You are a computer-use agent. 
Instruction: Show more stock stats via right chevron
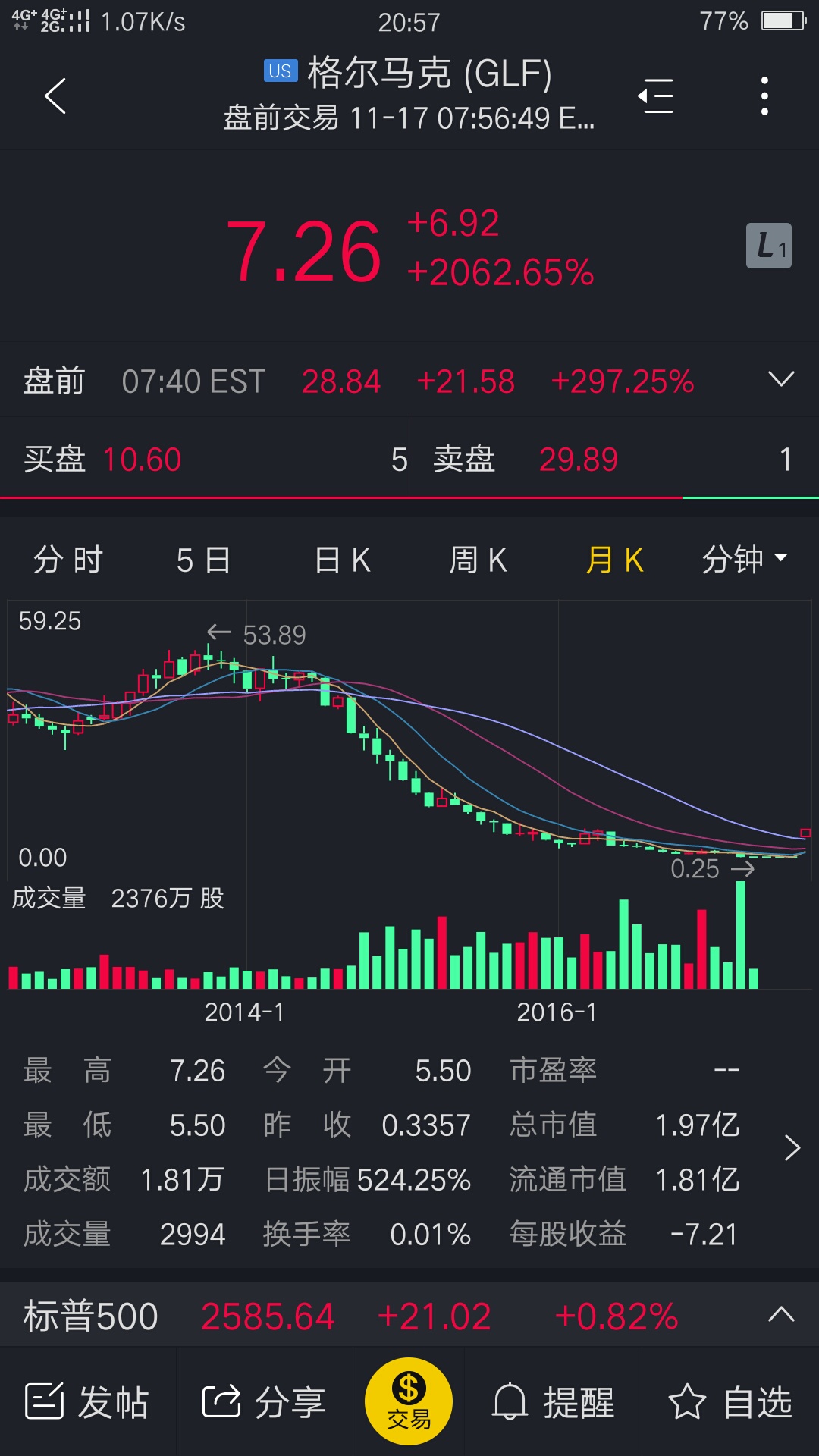[792, 1148]
